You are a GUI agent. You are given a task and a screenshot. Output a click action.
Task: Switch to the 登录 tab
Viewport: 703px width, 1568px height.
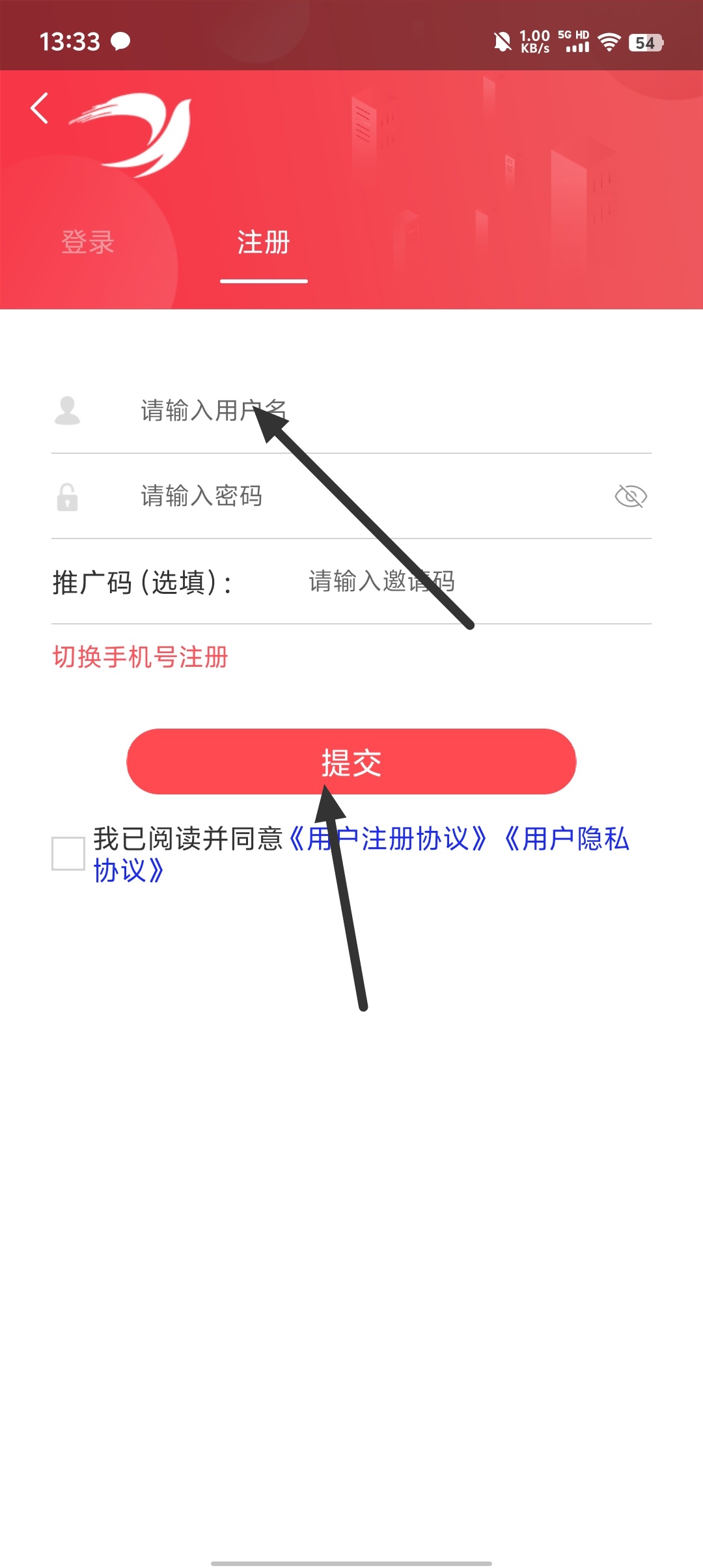[x=88, y=242]
